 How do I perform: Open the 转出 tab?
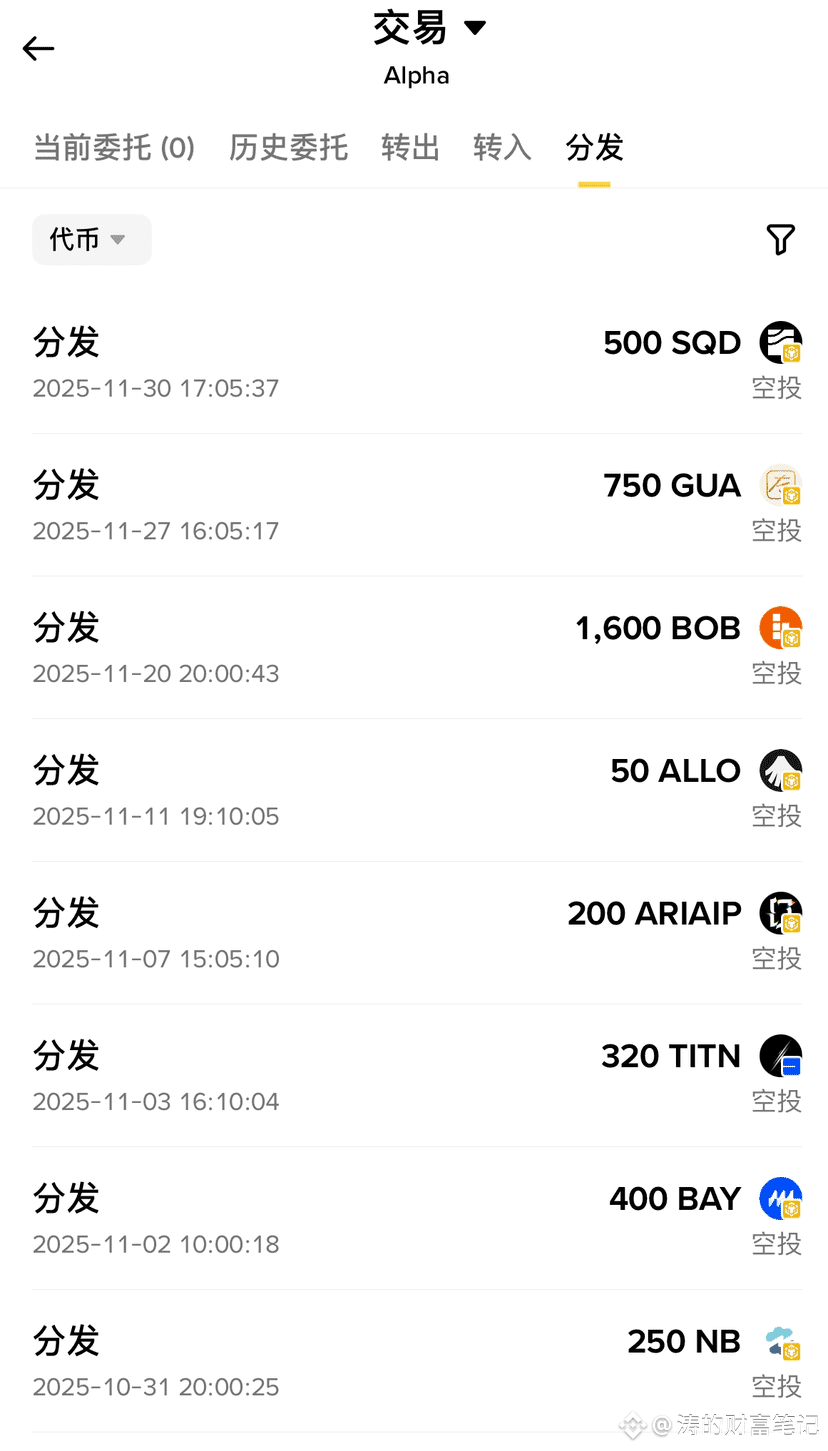[x=410, y=148]
